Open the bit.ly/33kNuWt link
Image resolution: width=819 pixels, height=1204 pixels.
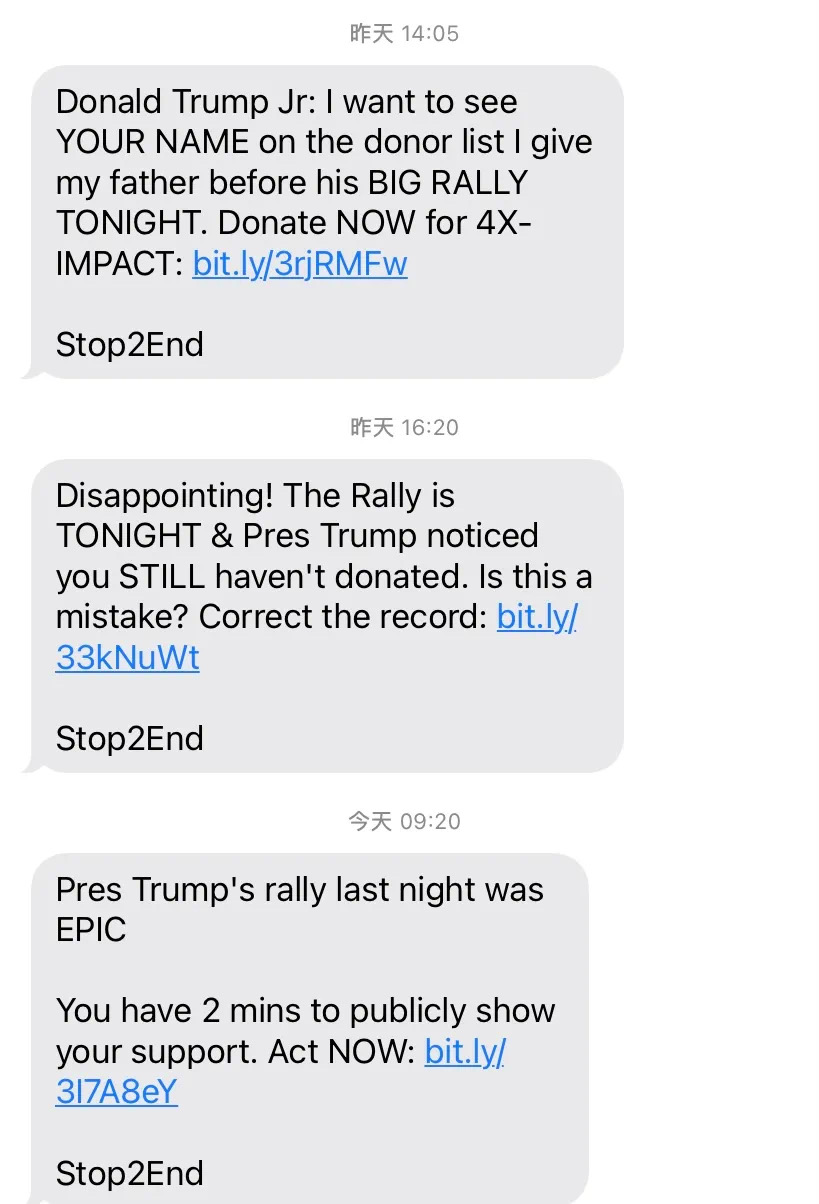(127, 658)
